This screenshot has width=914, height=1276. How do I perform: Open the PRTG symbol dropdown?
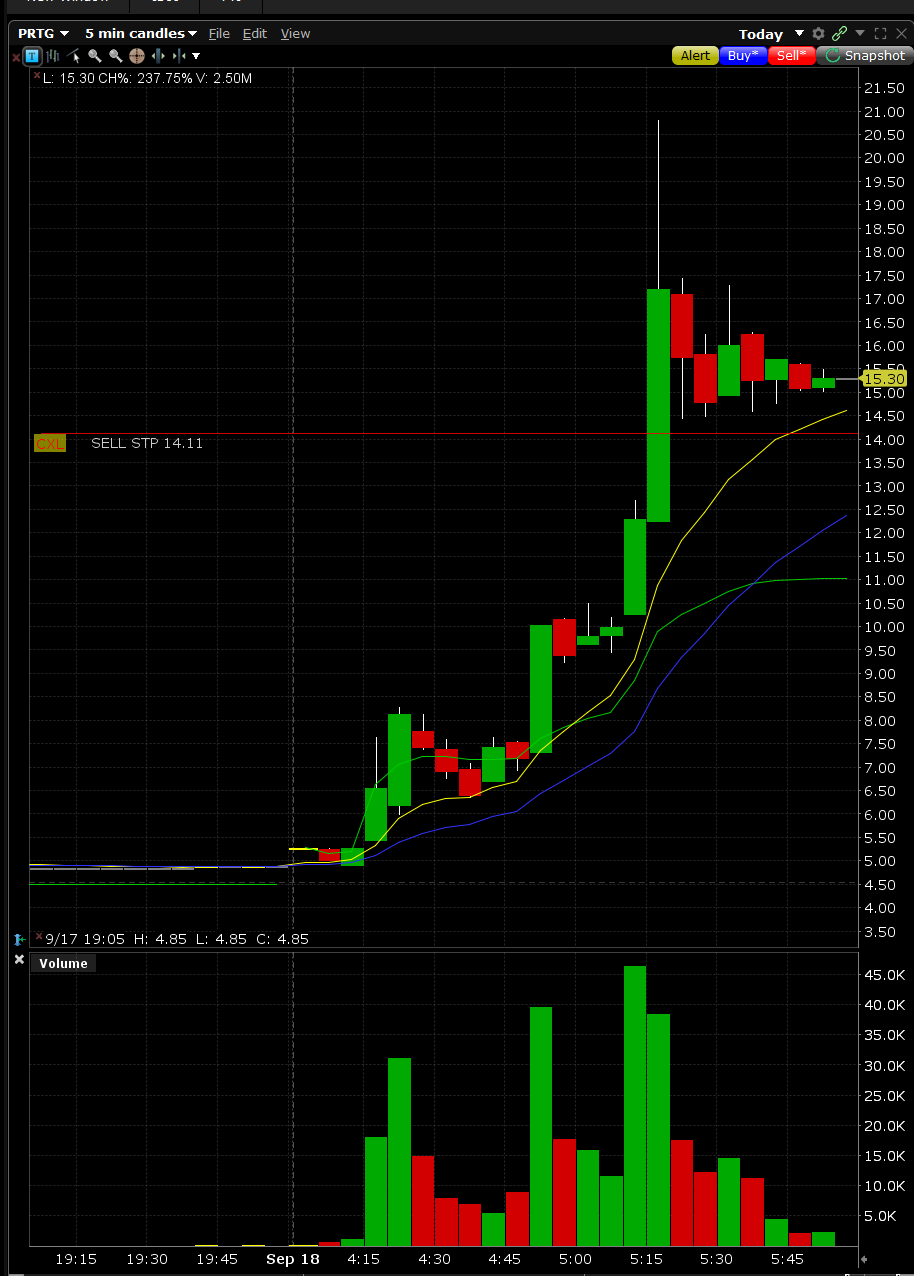click(x=44, y=34)
